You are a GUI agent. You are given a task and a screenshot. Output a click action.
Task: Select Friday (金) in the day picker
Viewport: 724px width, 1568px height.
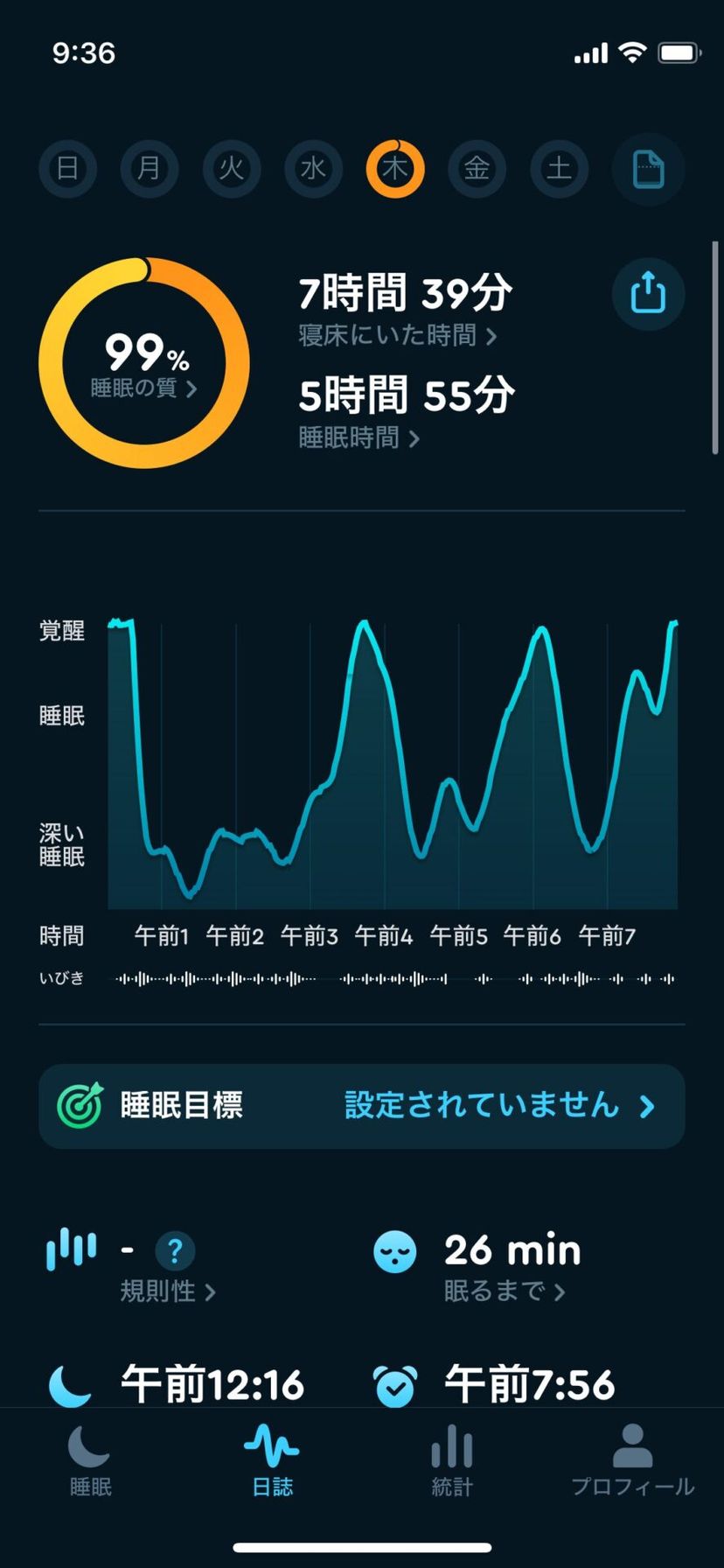(477, 167)
